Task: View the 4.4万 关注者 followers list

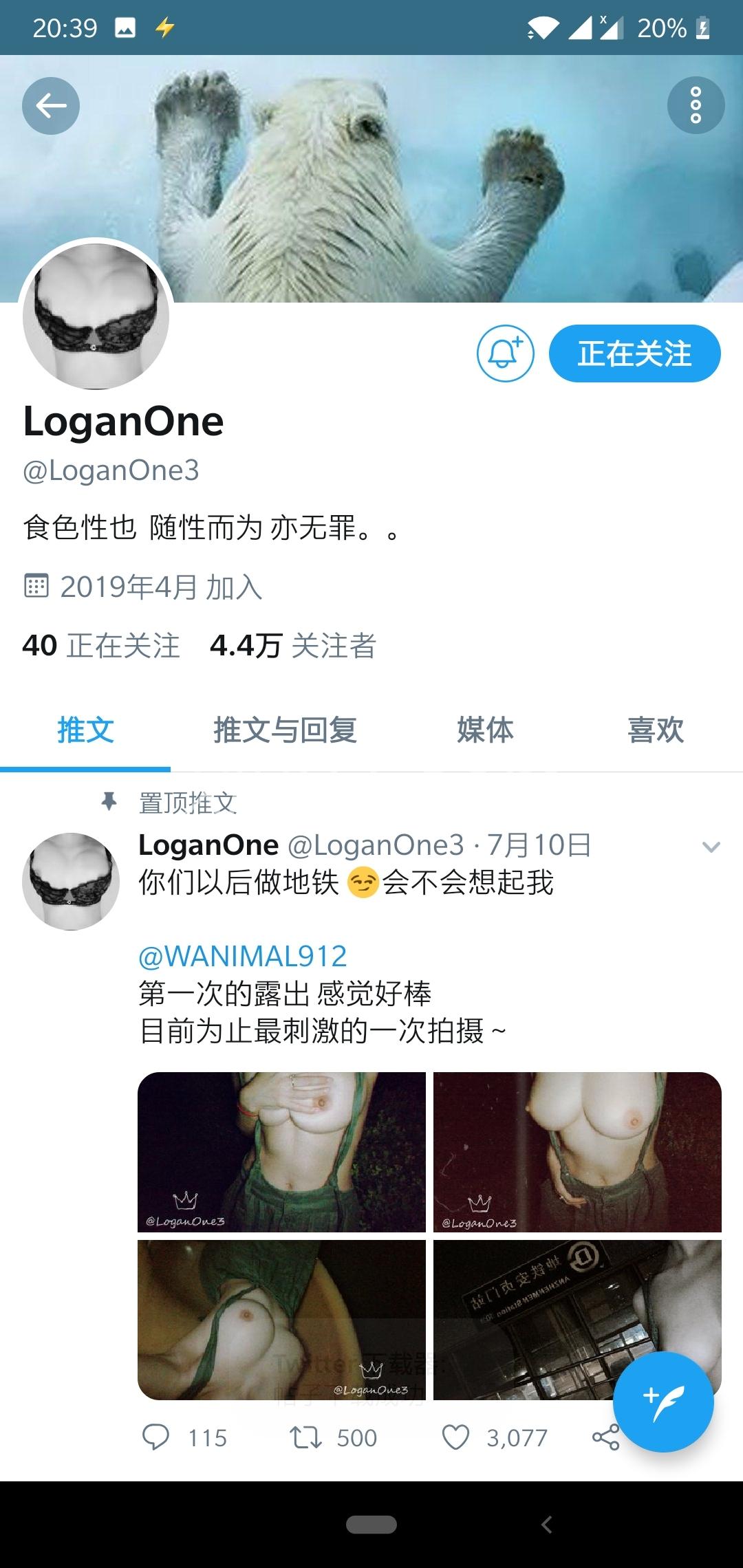Action: 293,646
